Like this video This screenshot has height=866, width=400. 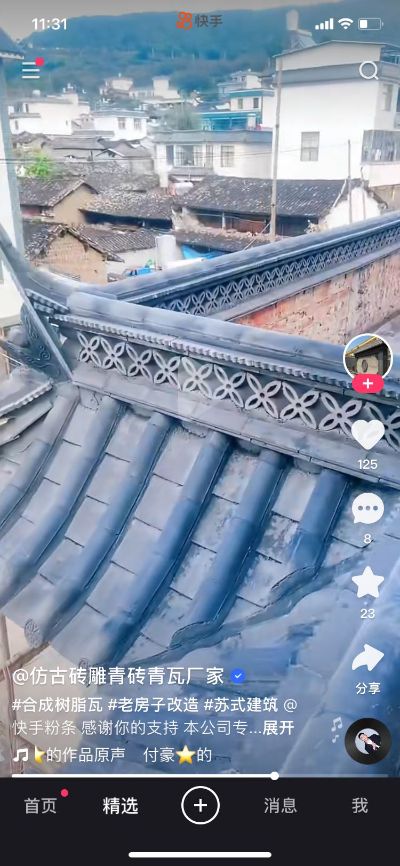pos(368,435)
